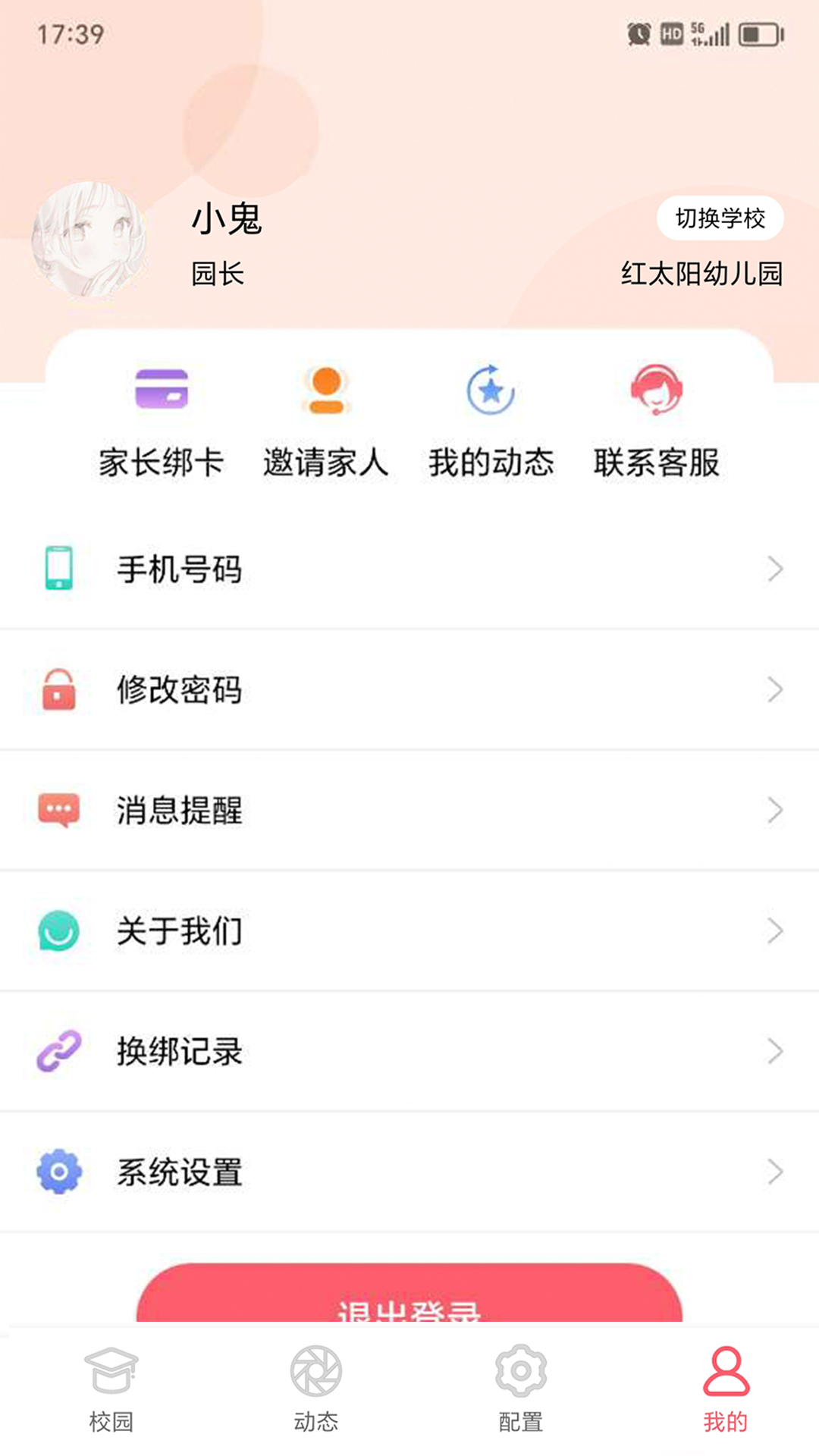Select the 邀请家人 invite family icon
The image size is (819, 1456).
coord(325,389)
